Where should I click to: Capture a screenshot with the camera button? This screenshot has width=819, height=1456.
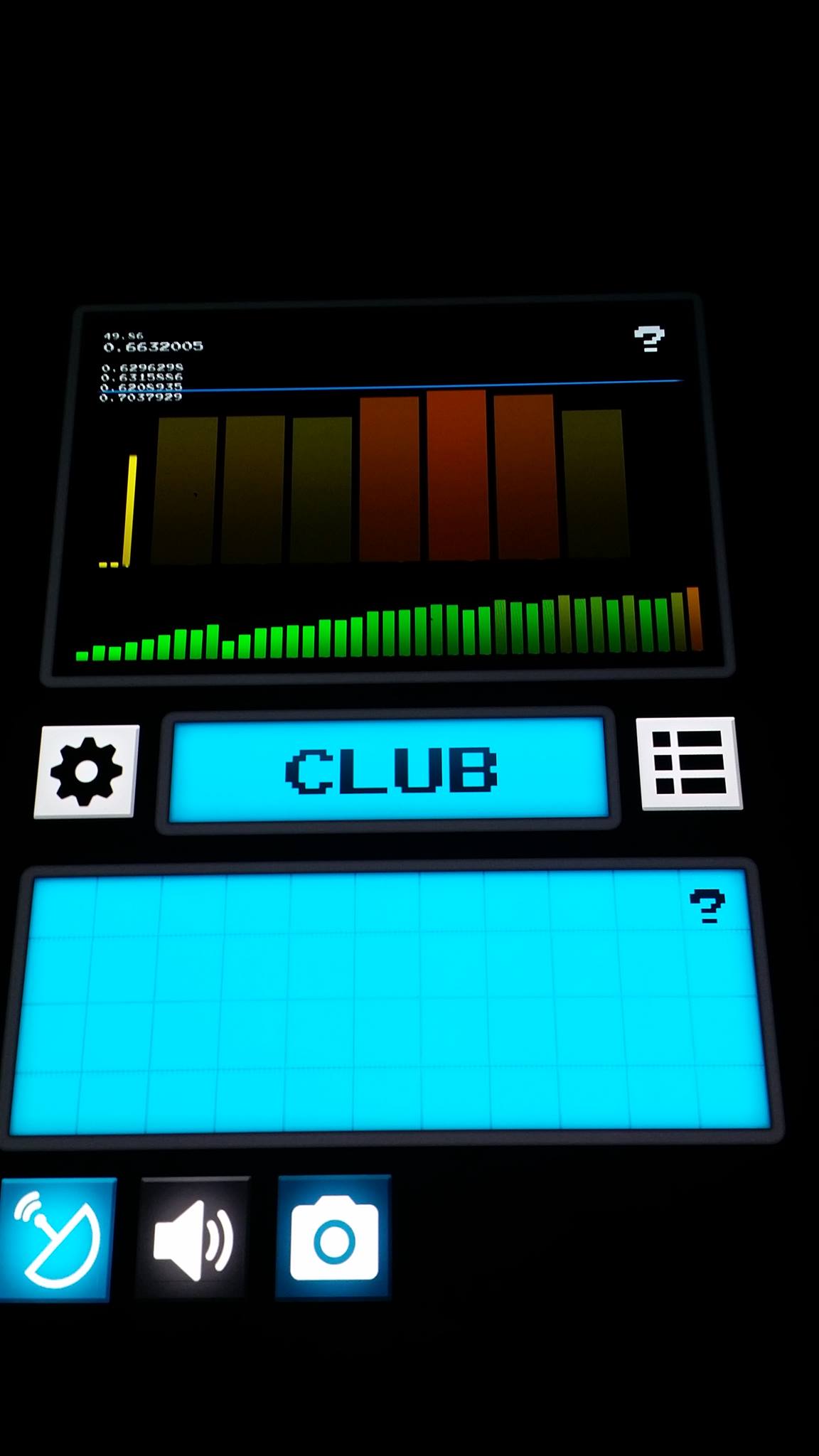(x=334, y=1238)
